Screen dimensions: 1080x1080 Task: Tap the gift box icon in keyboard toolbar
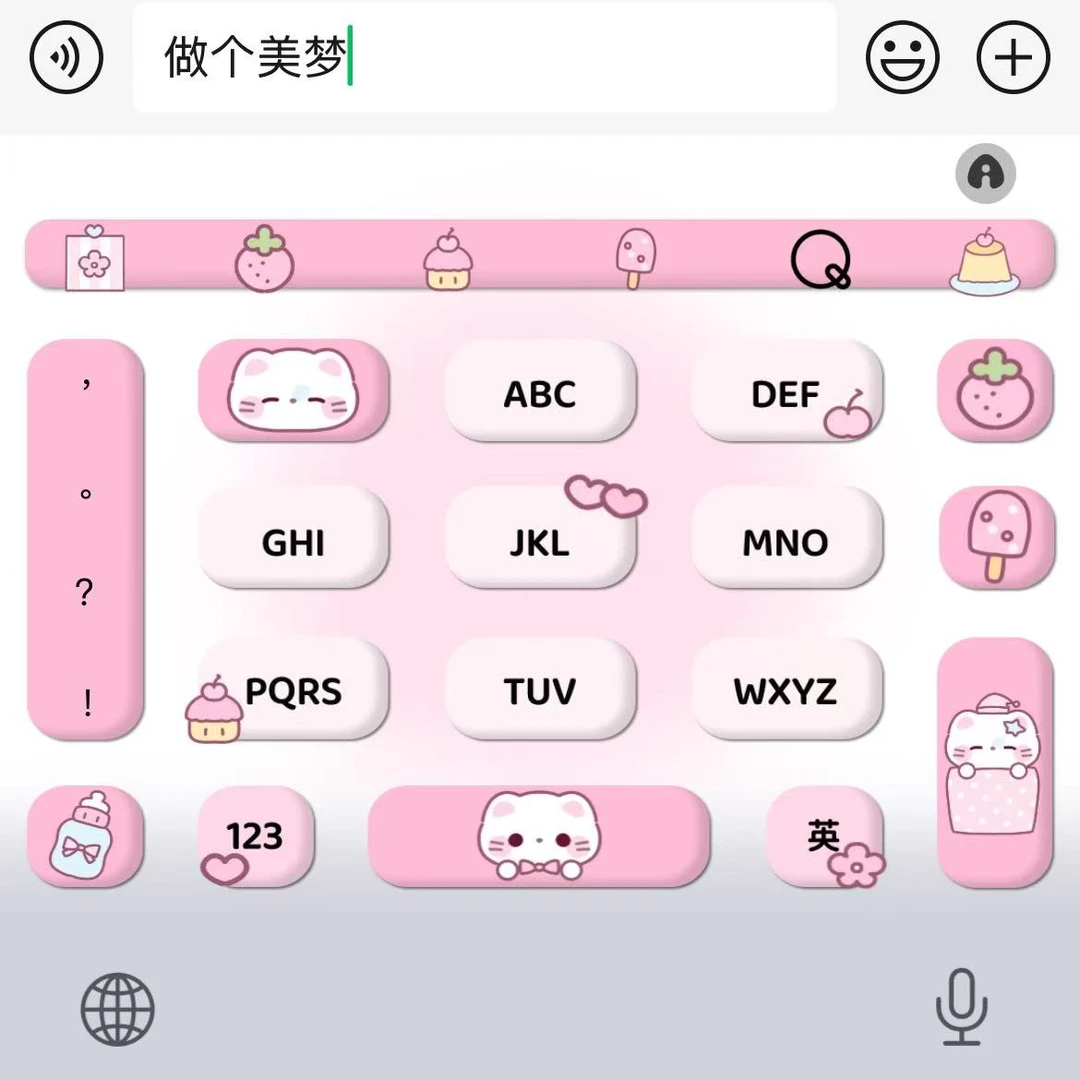(x=94, y=258)
